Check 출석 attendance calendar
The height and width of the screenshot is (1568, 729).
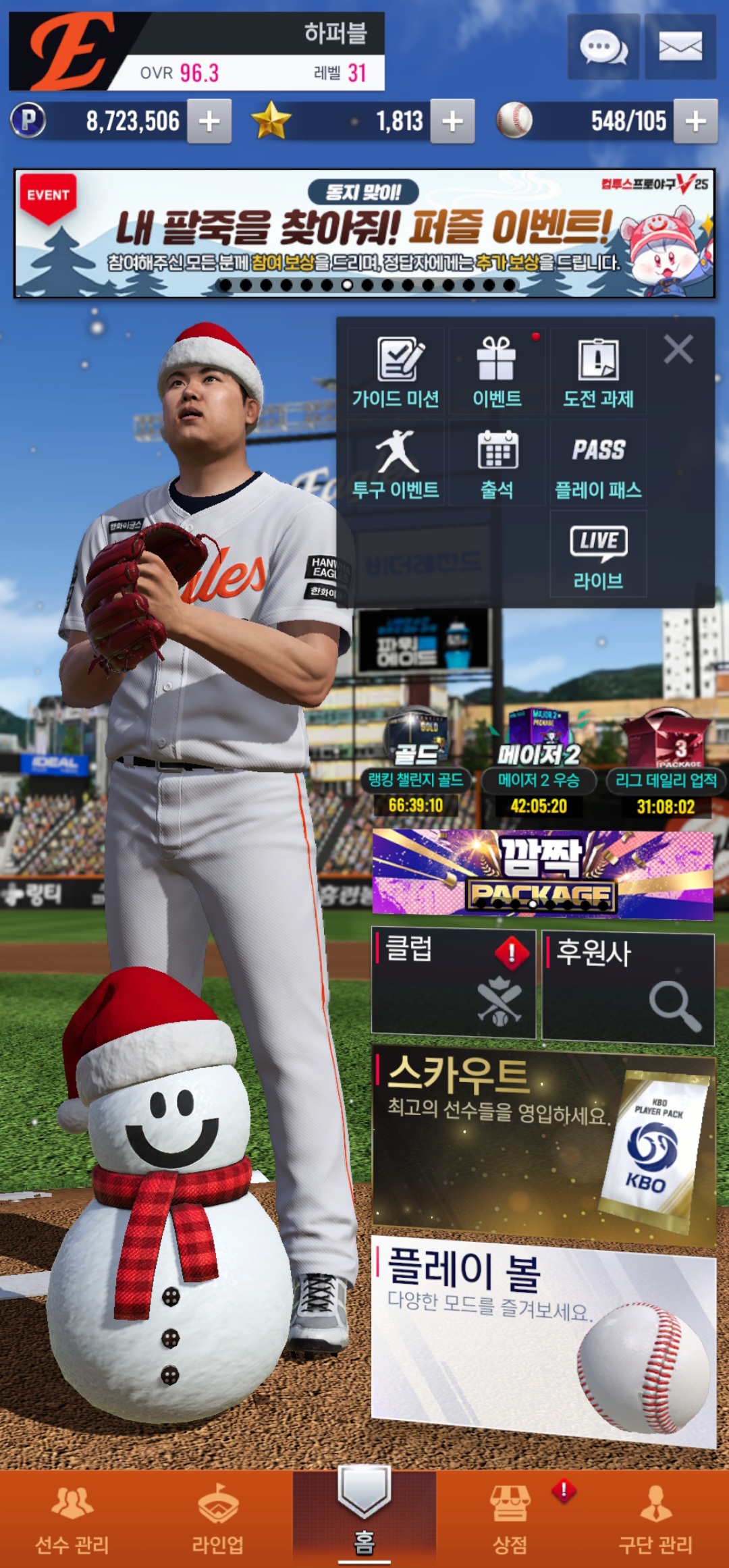point(497,464)
